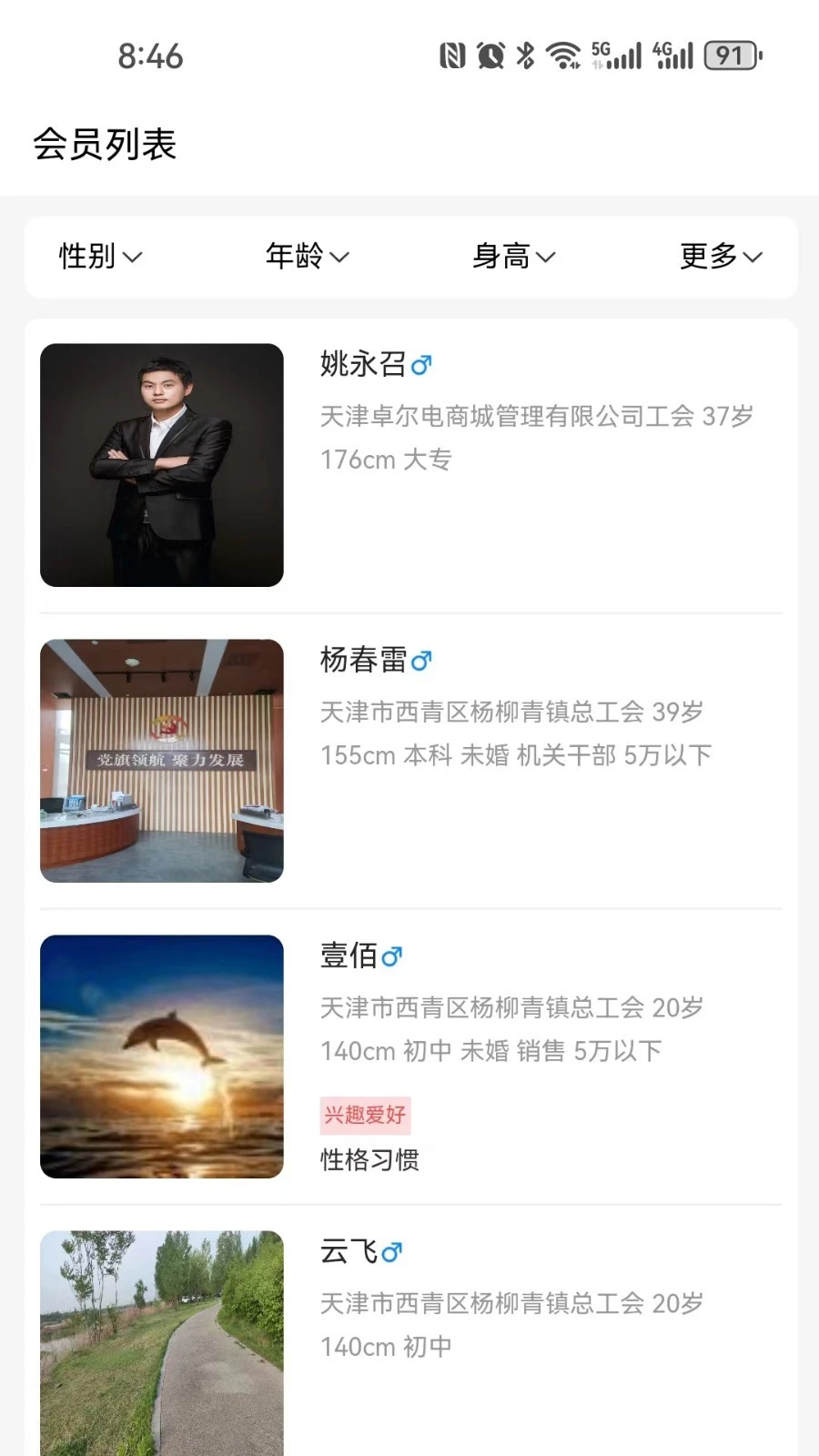Tap the 会员列表 page title

tap(106, 144)
